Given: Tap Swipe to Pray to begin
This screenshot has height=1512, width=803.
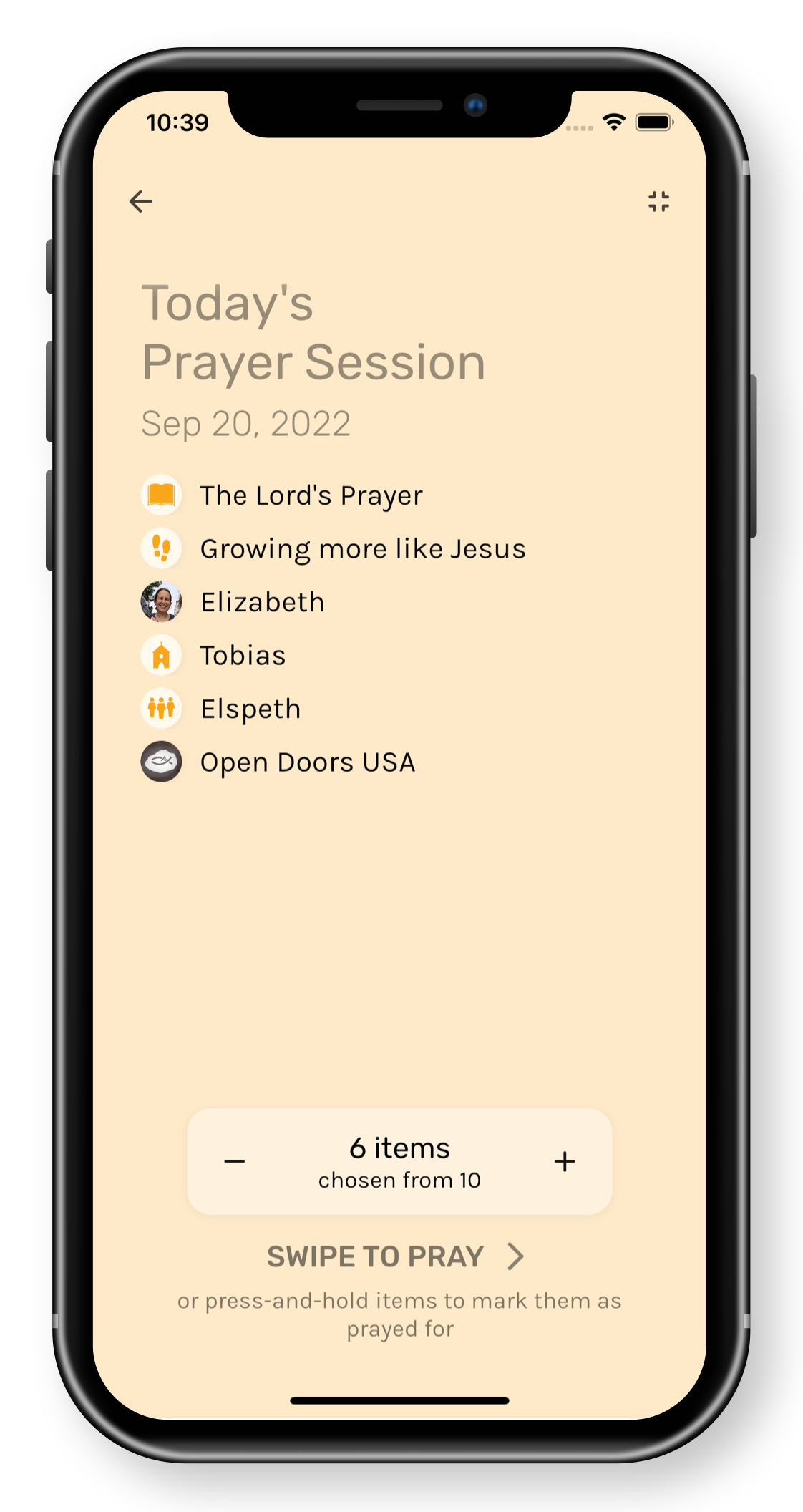Looking at the screenshot, I should 396,1256.
